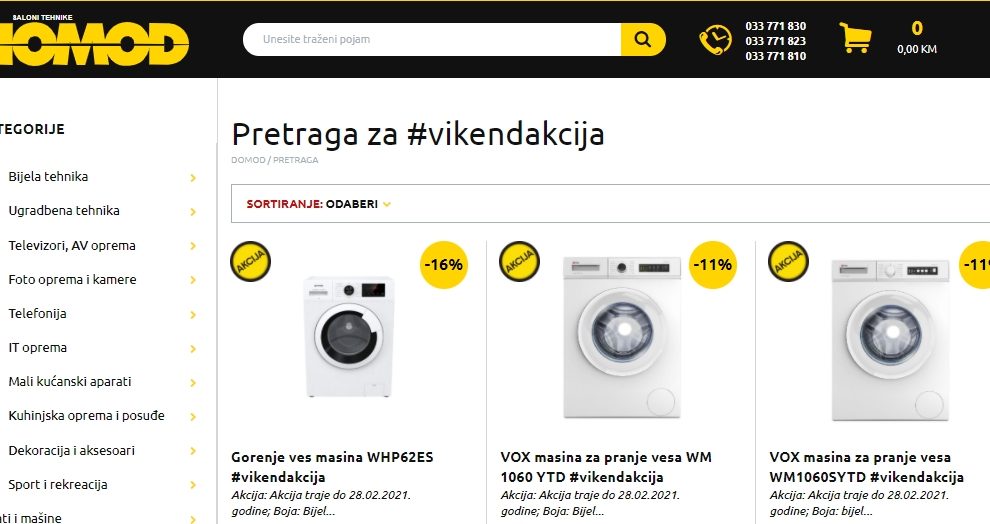Open the IT oprema category
This screenshot has width=990, height=524.
point(38,348)
